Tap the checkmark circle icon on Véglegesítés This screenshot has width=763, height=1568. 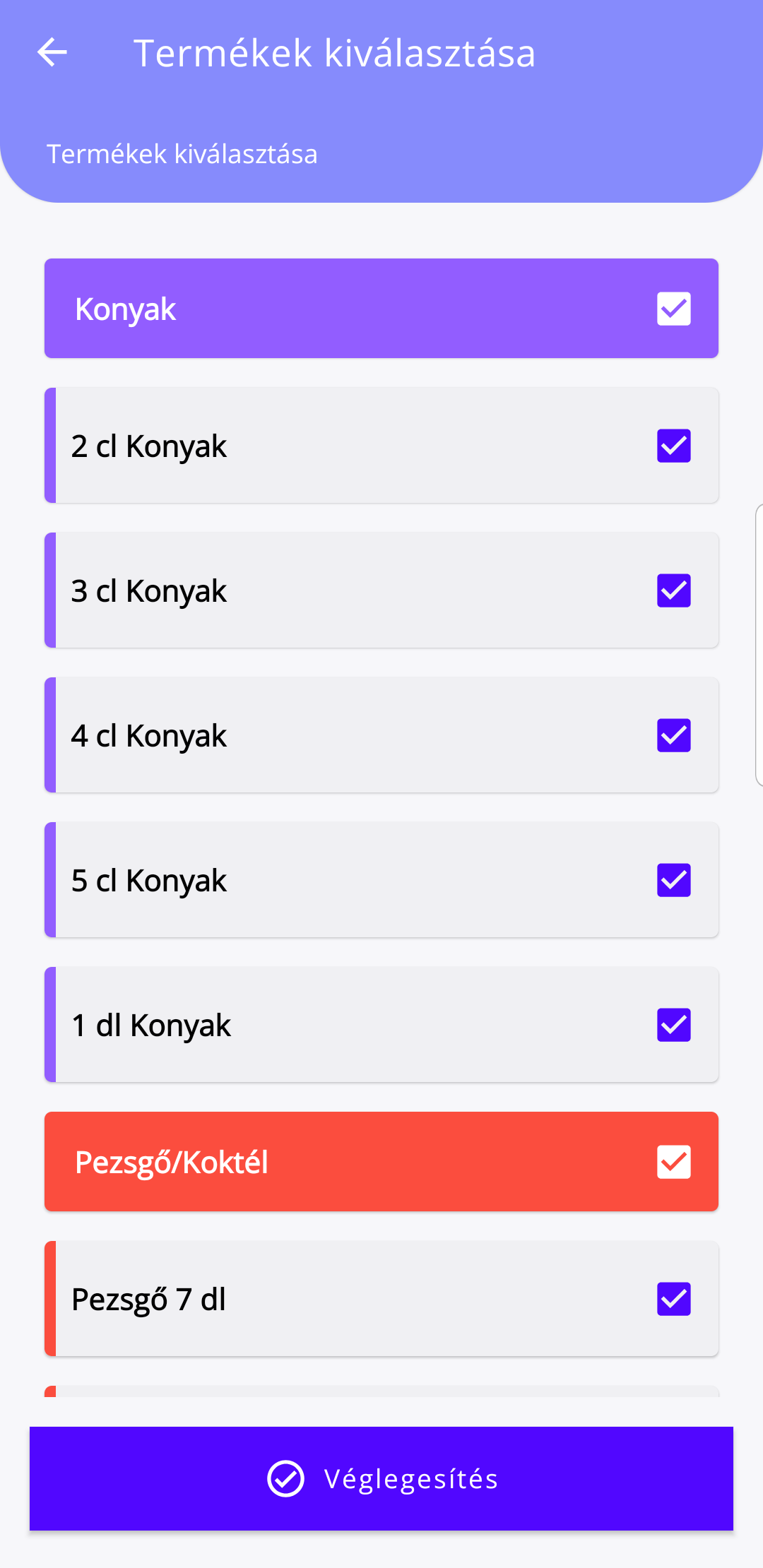point(285,1479)
